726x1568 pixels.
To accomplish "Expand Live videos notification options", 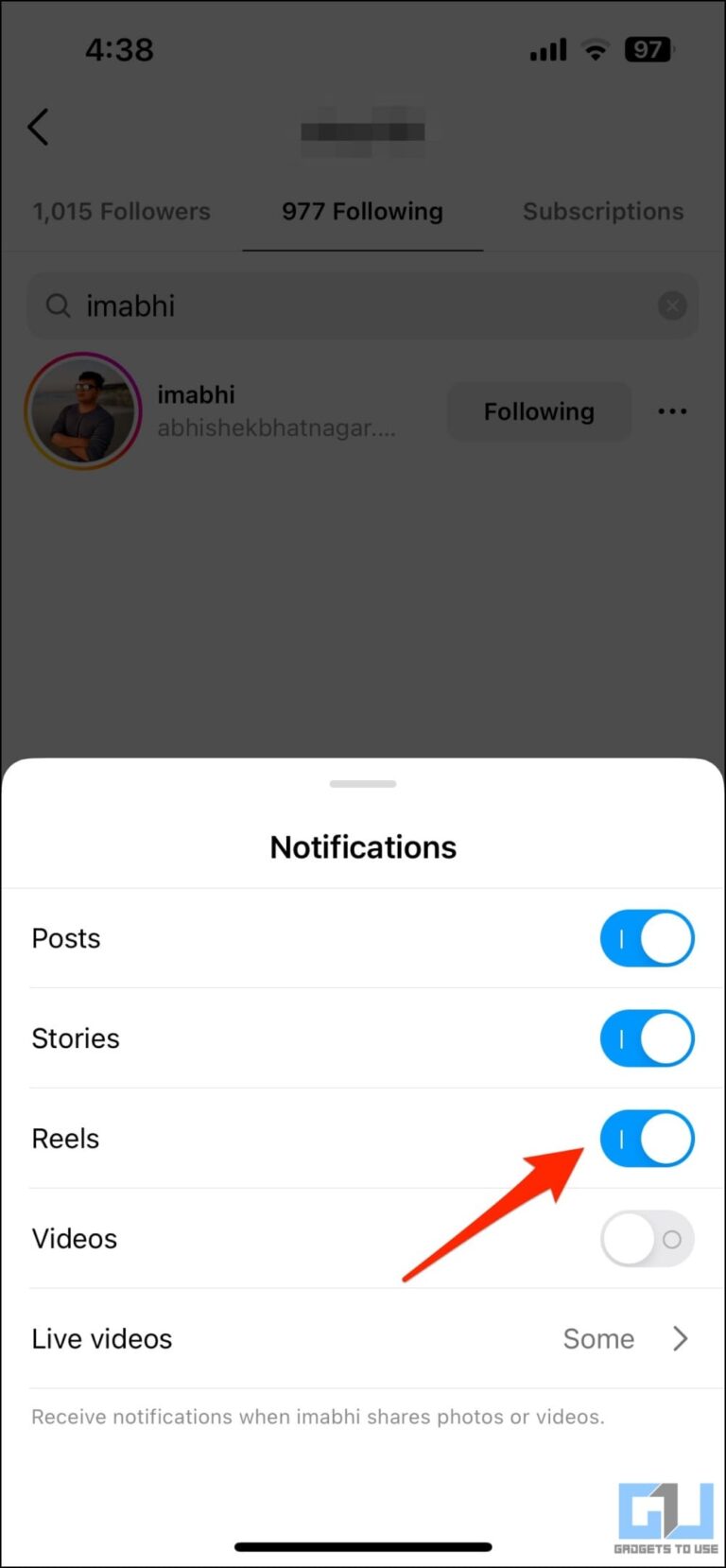I will click(x=681, y=1338).
